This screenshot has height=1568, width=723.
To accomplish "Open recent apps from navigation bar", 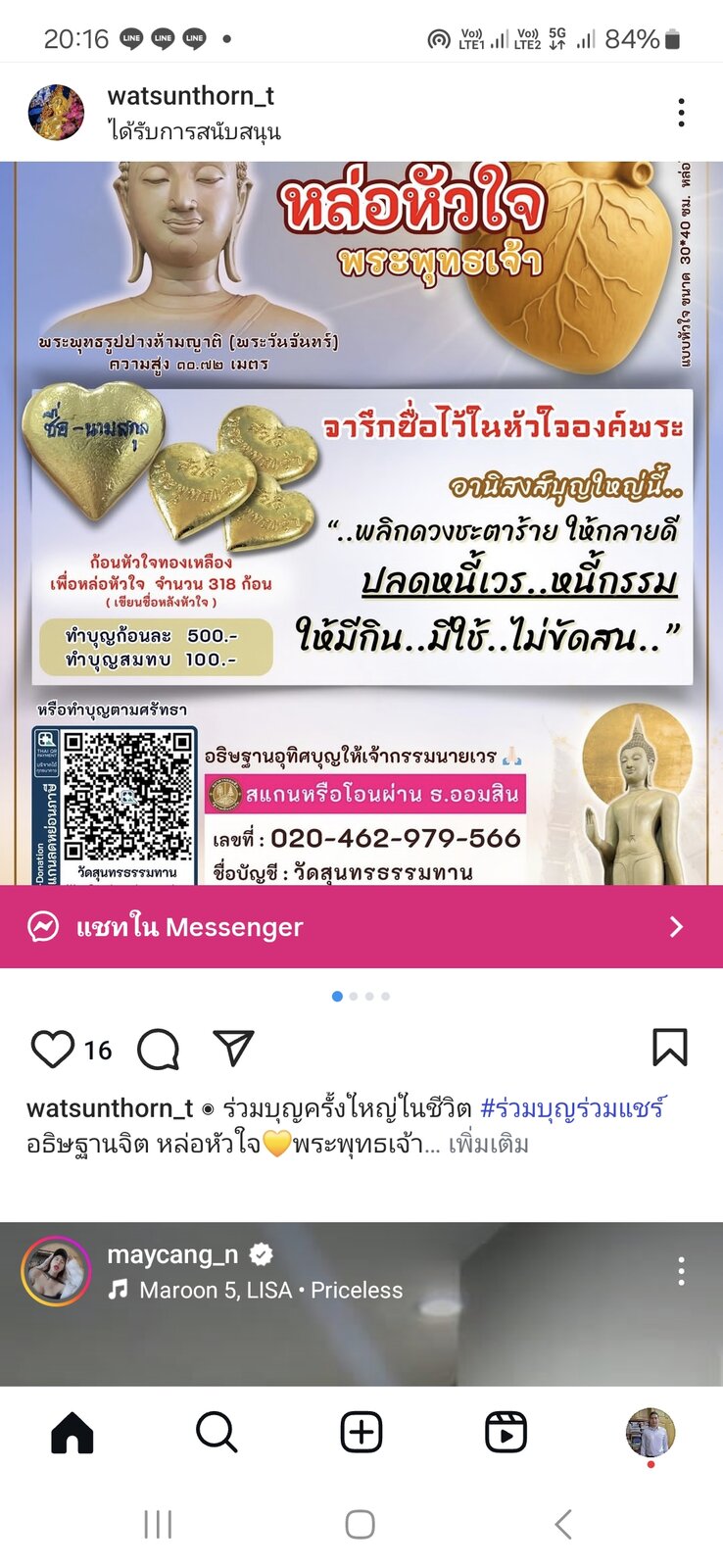I will (158, 1524).
